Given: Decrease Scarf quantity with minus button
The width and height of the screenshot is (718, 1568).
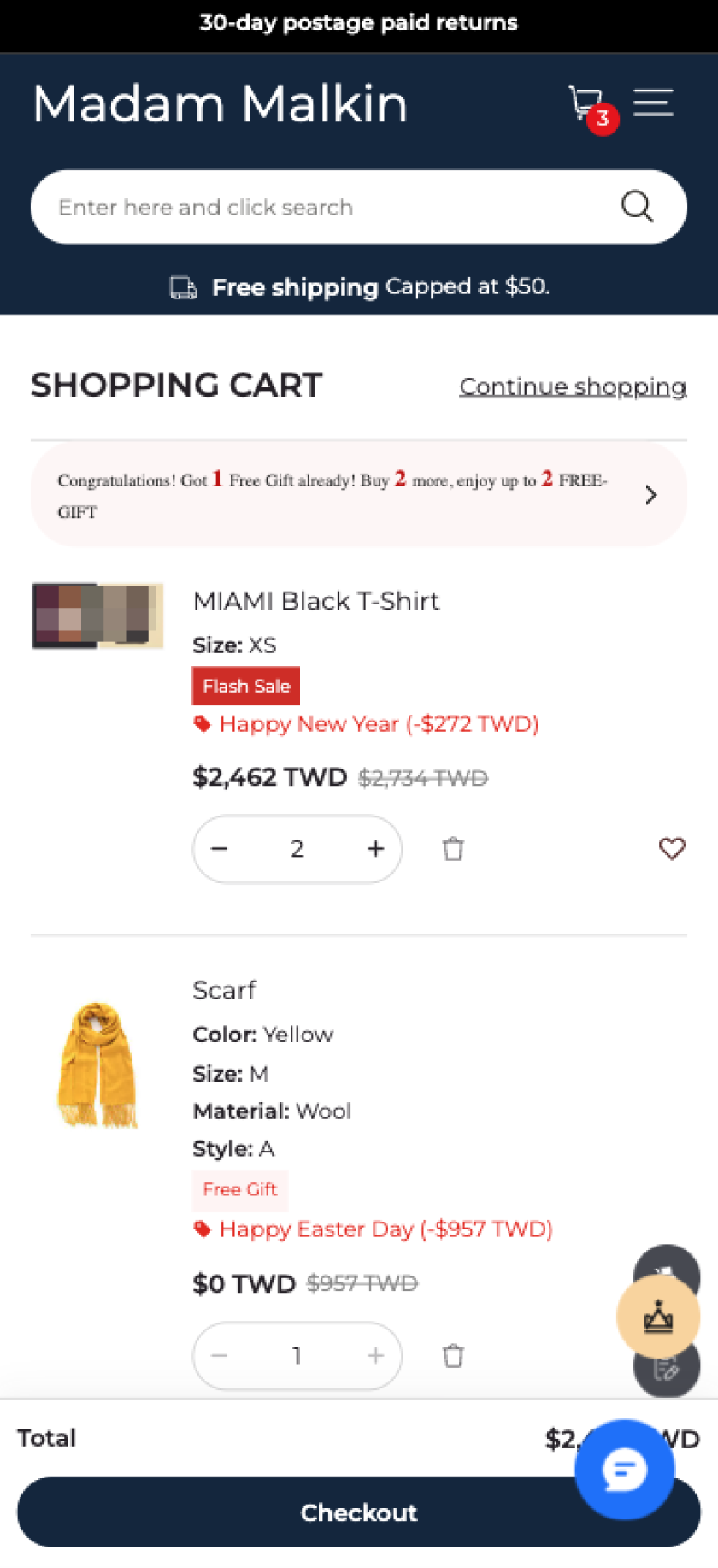Looking at the screenshot, I should (x=219, y=1356).
